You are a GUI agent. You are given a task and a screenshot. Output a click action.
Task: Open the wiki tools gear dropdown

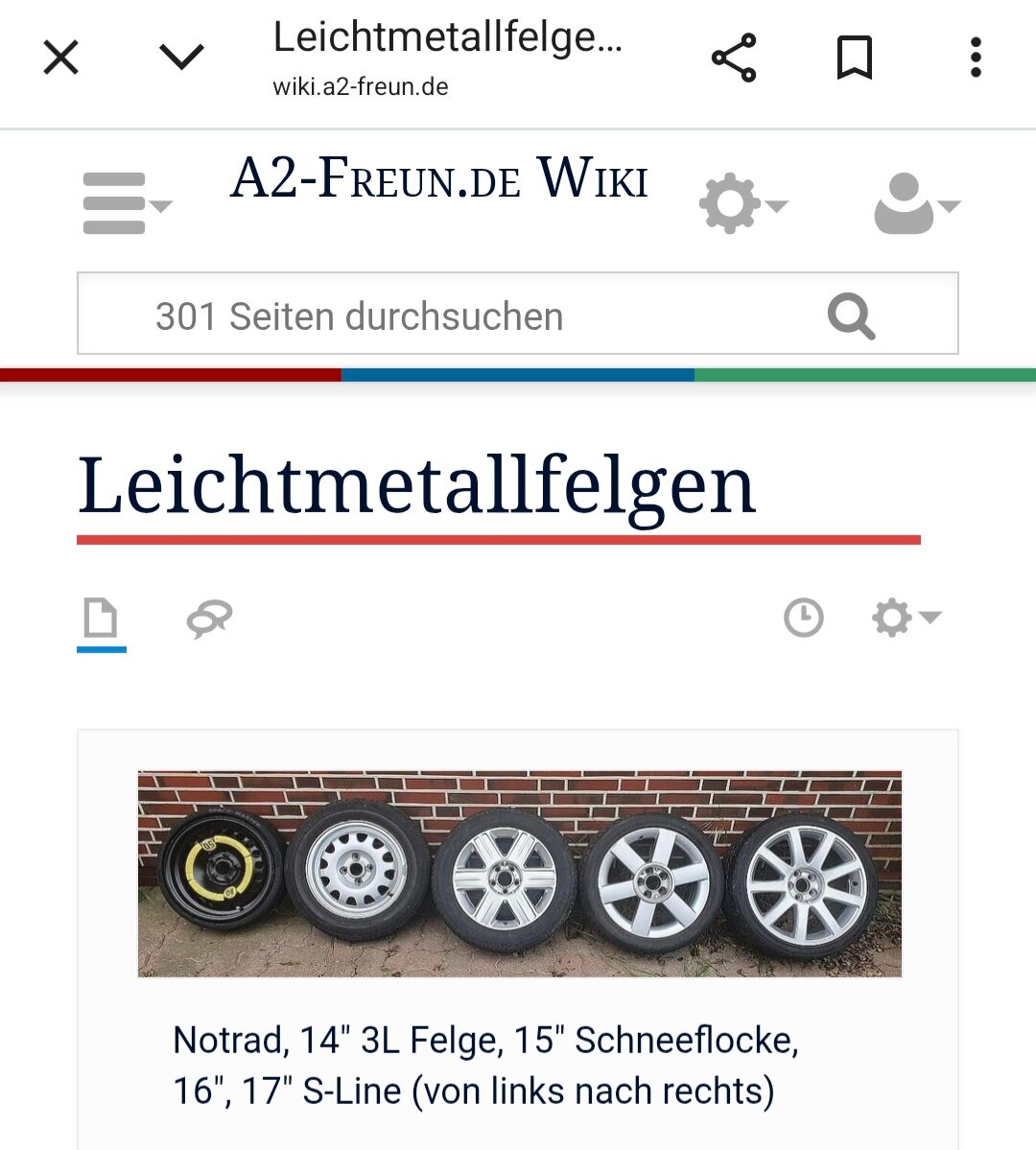[x=741, y=203]
